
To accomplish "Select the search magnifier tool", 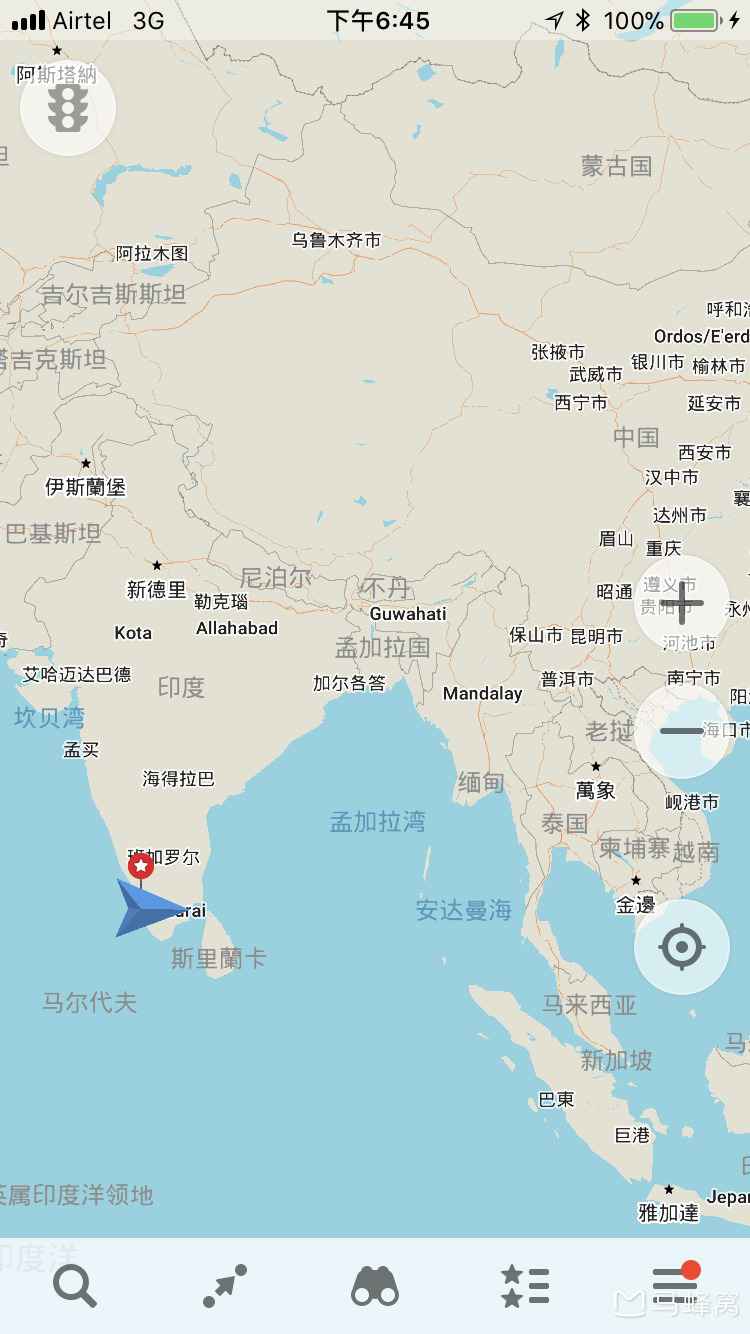I will pos(75,1287).
